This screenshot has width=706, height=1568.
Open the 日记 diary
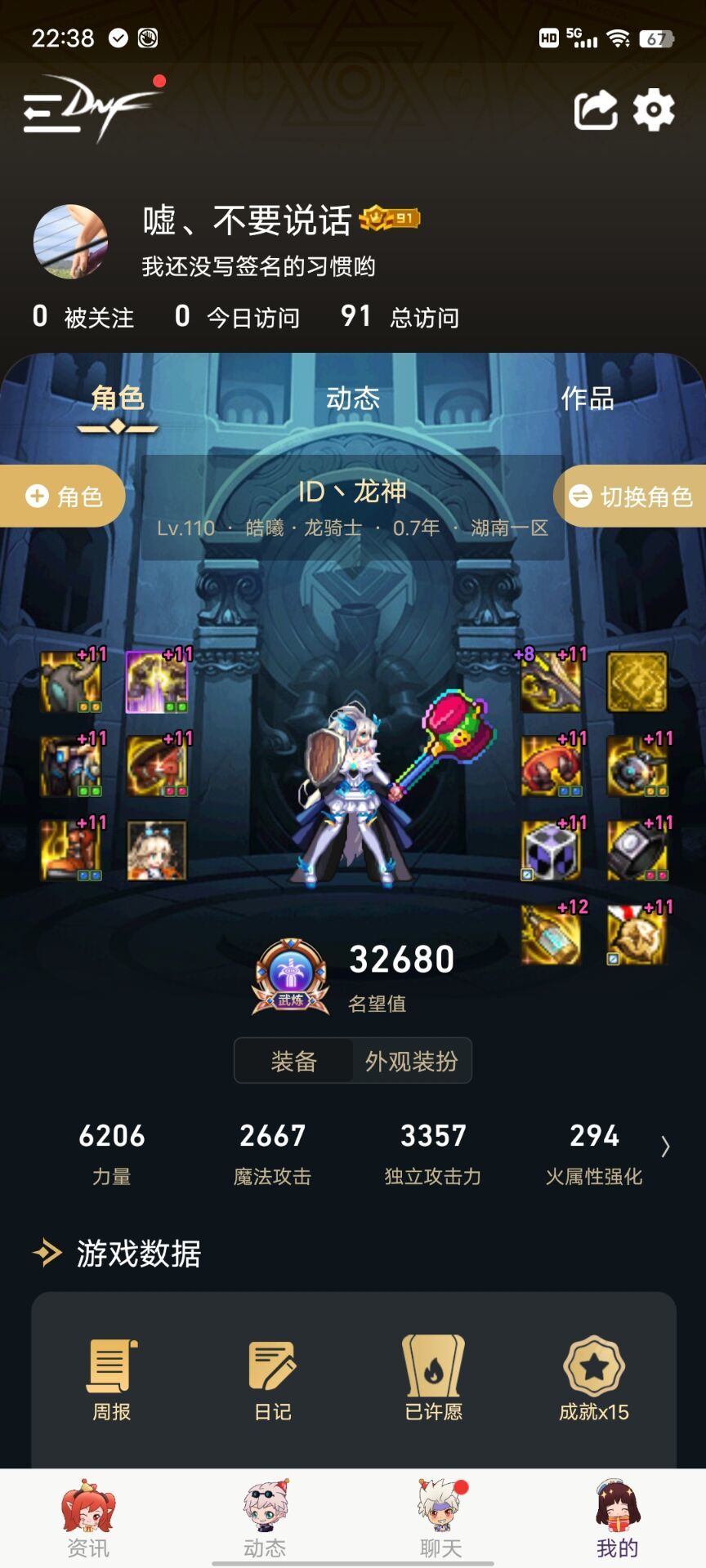[272, 1380]
